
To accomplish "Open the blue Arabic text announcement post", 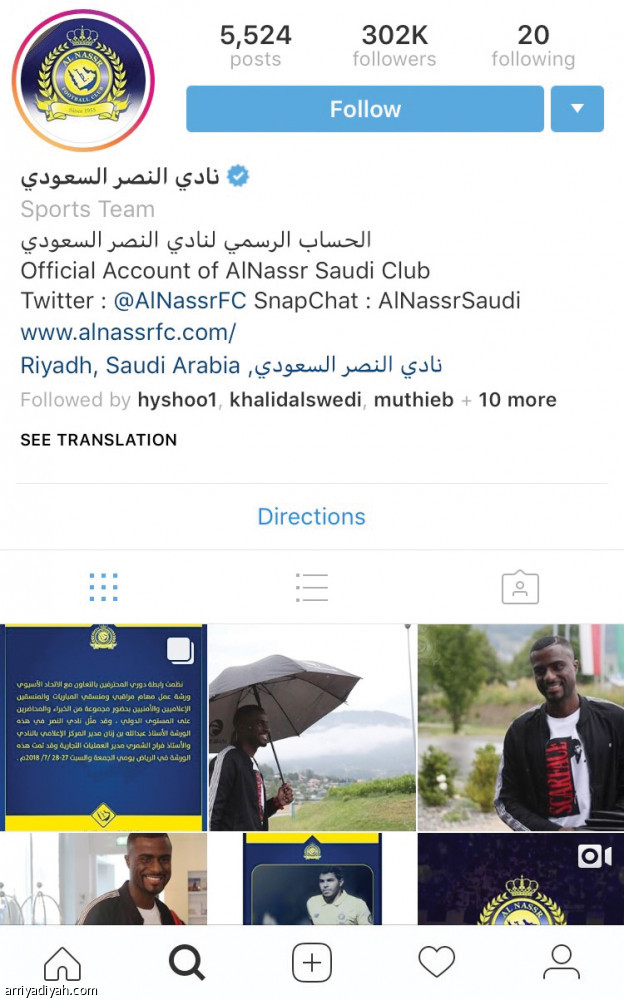I will pyautogui.click(x=103, y=727).
